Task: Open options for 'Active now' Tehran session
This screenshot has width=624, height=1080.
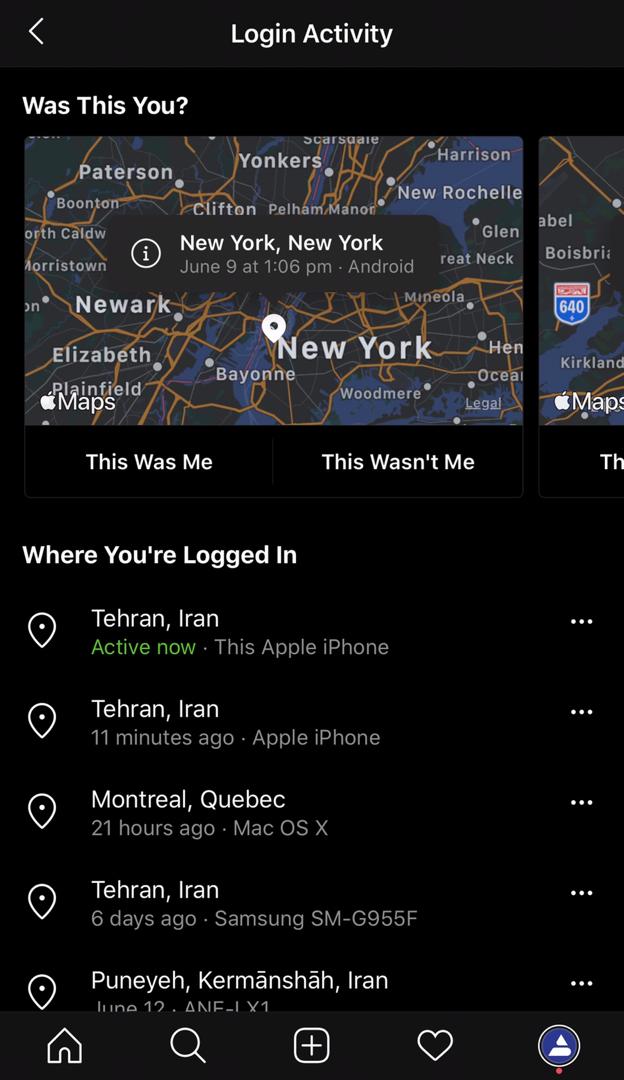Action: coord(581,622)
